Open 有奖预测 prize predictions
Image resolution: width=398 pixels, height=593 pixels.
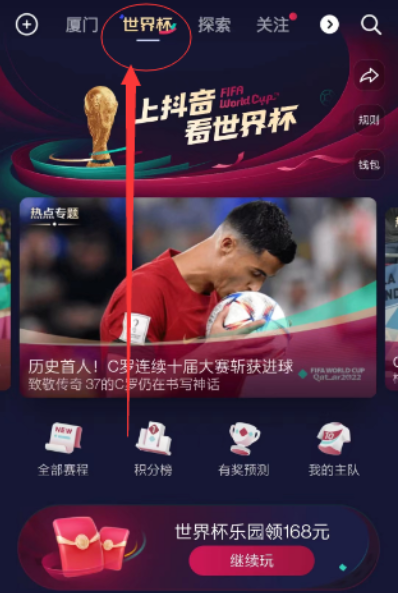click(244, 449)
